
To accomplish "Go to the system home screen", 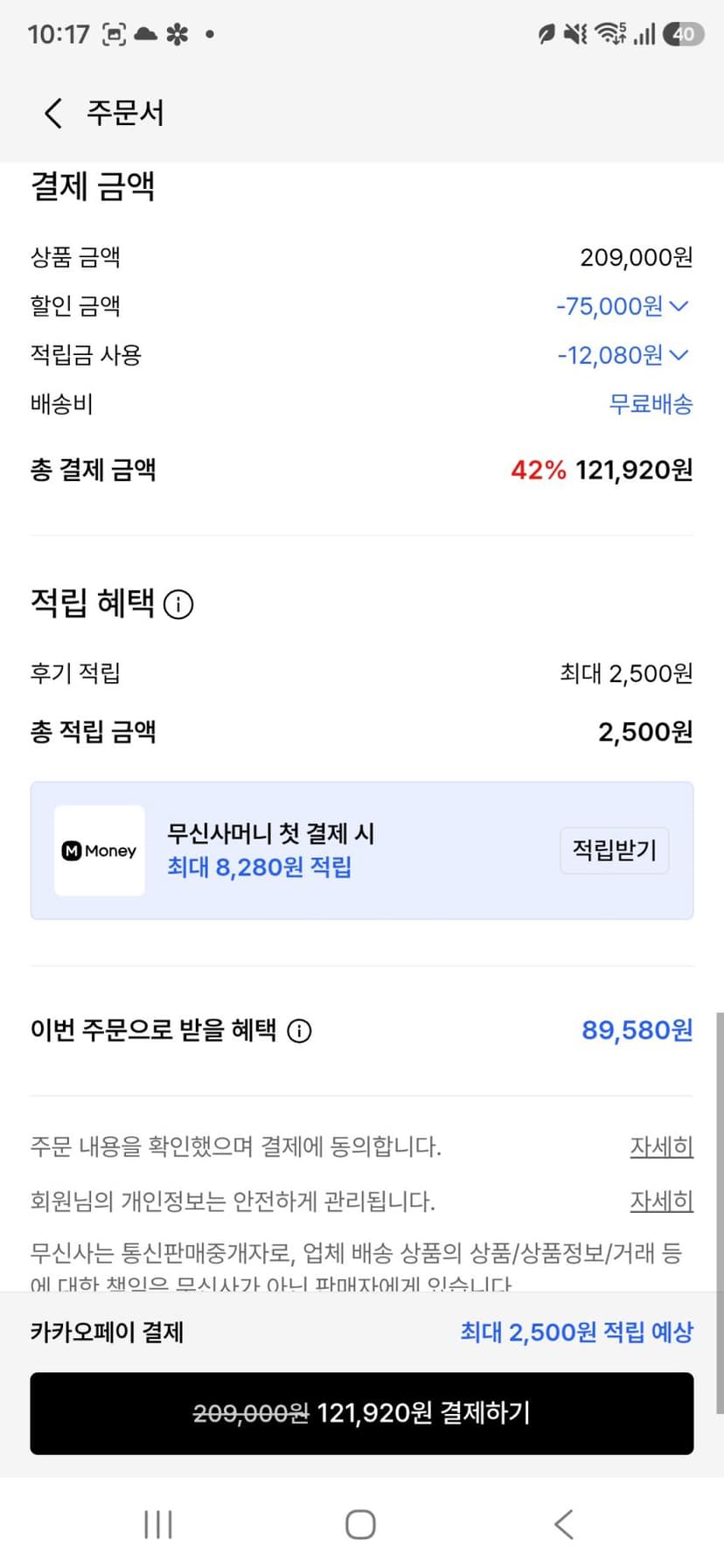I will pyautogui.click(x=360, y=1524).
